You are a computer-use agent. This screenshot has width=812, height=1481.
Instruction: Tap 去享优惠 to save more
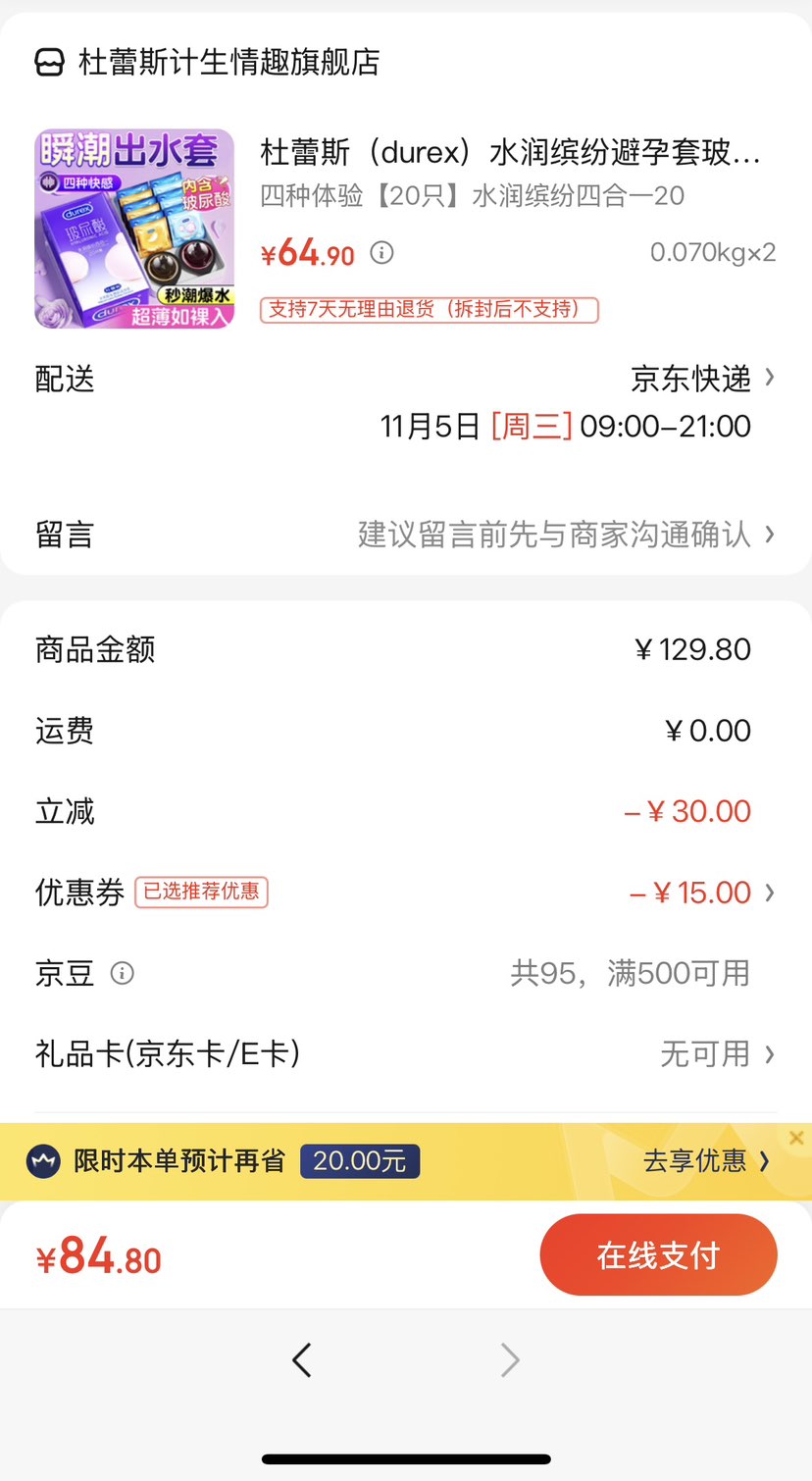click(705, 1162)
